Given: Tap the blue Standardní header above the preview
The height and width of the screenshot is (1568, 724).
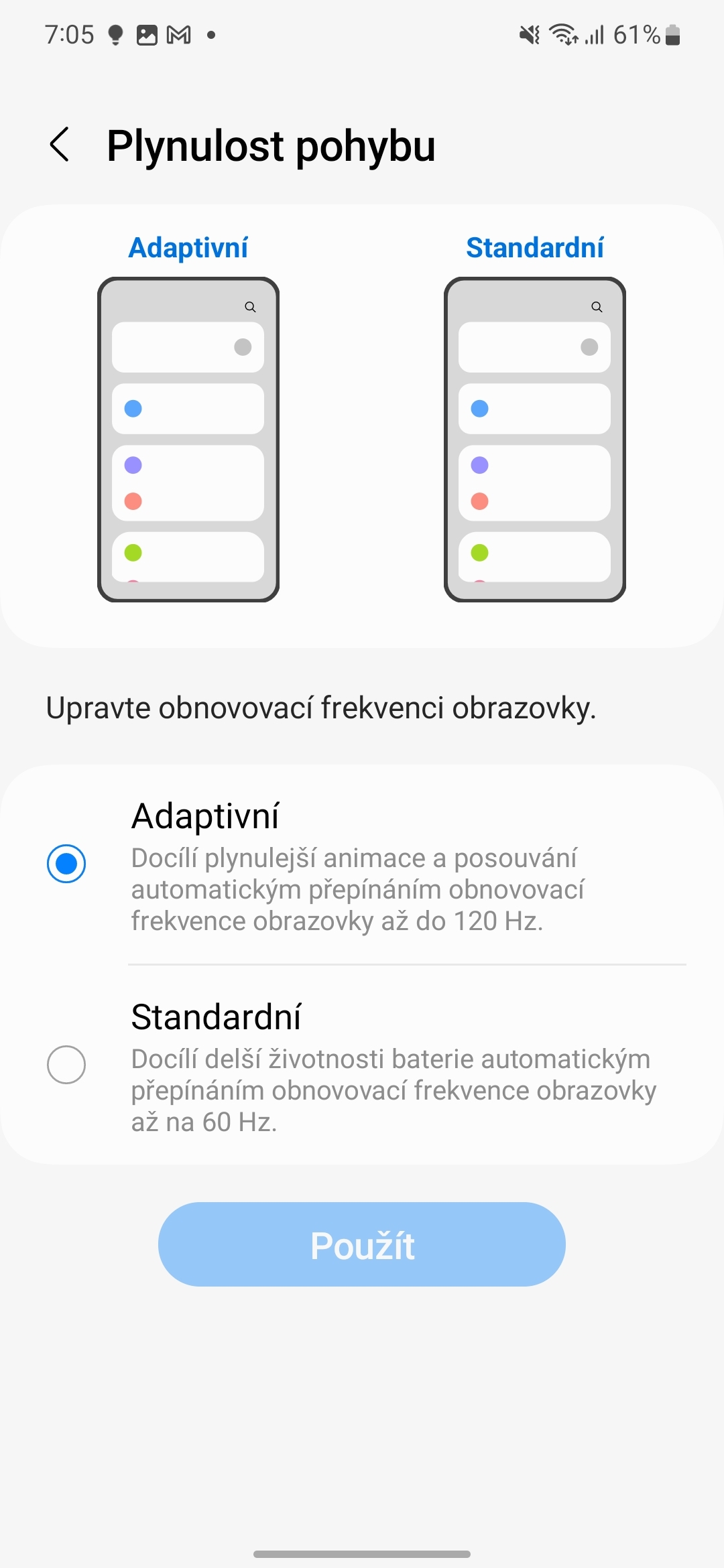Looking at the screenshot, I should click(x=535, y=247).
